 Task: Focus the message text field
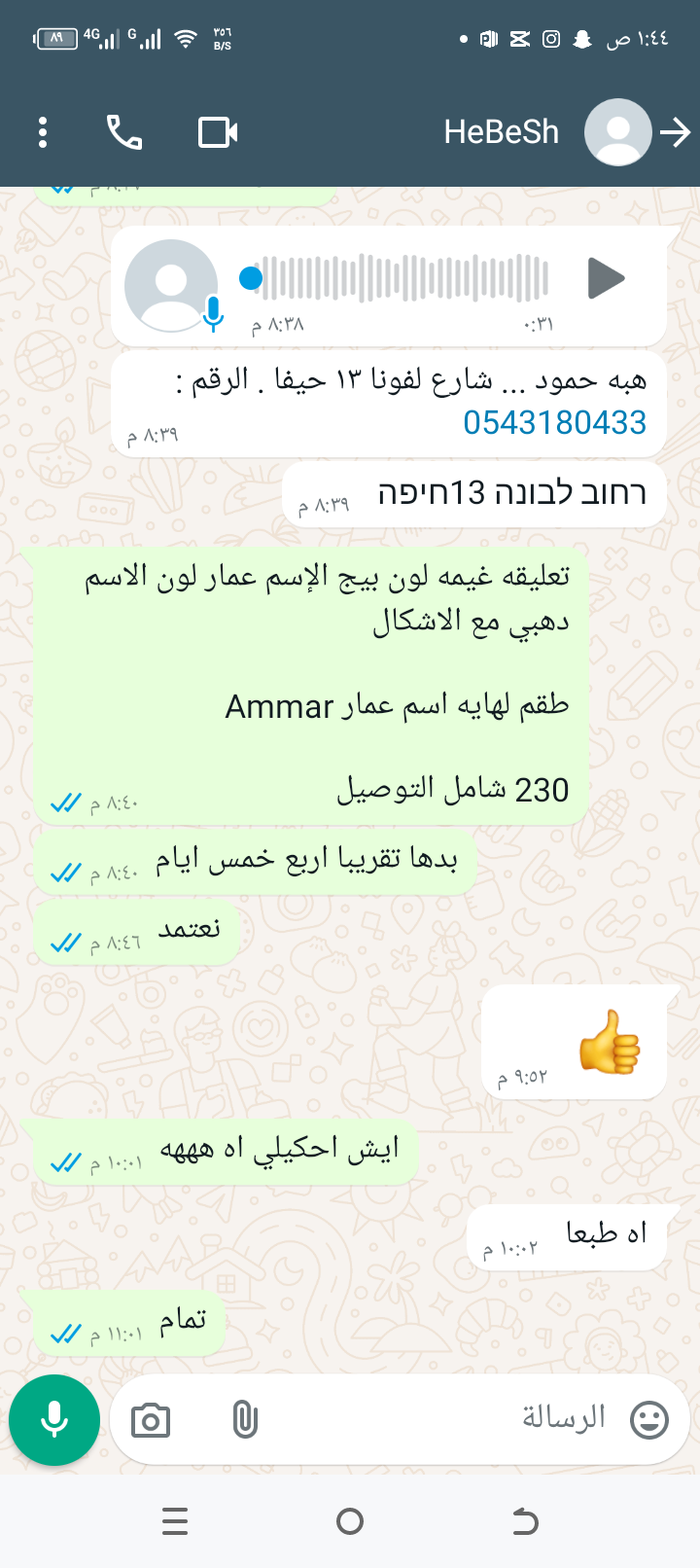437,1419
